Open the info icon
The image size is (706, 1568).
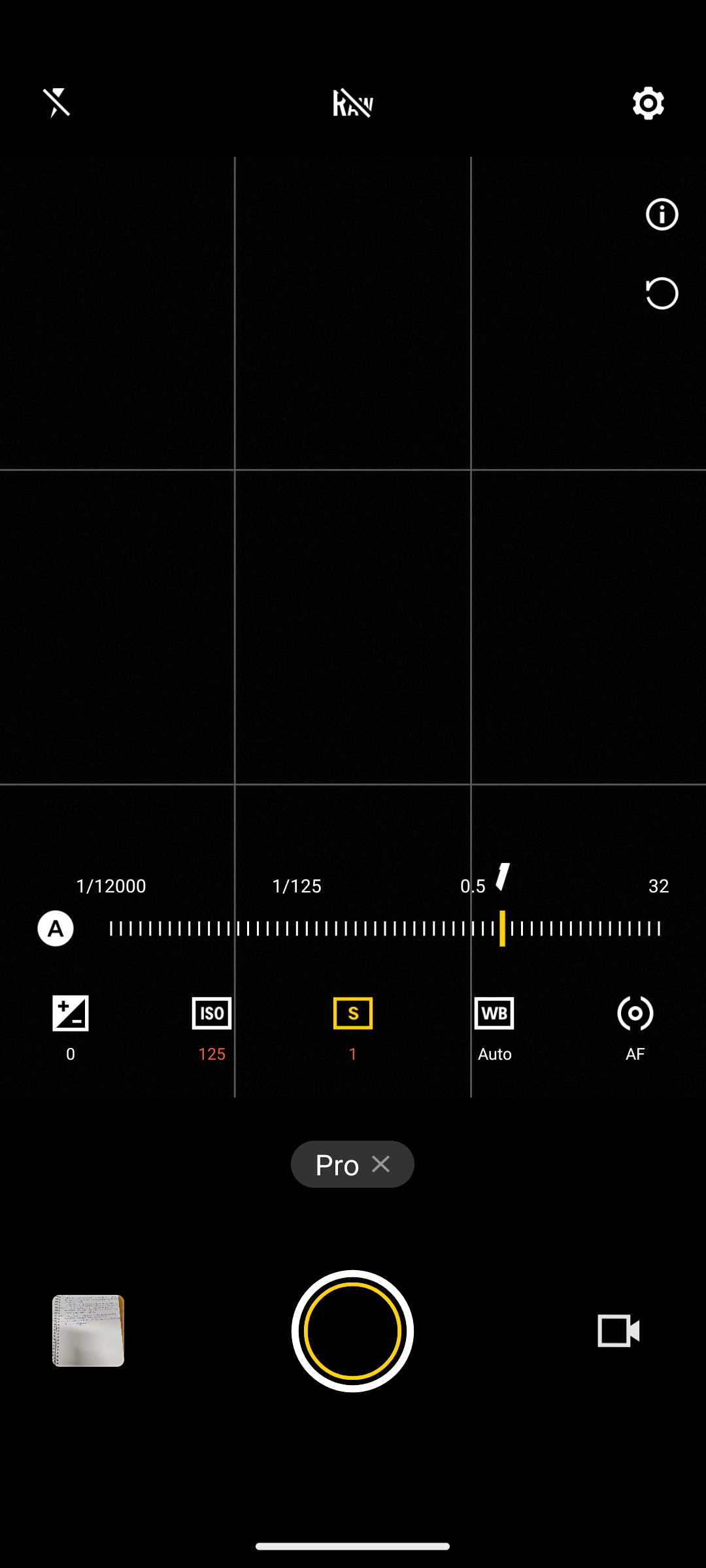click(x=662, y=214)
